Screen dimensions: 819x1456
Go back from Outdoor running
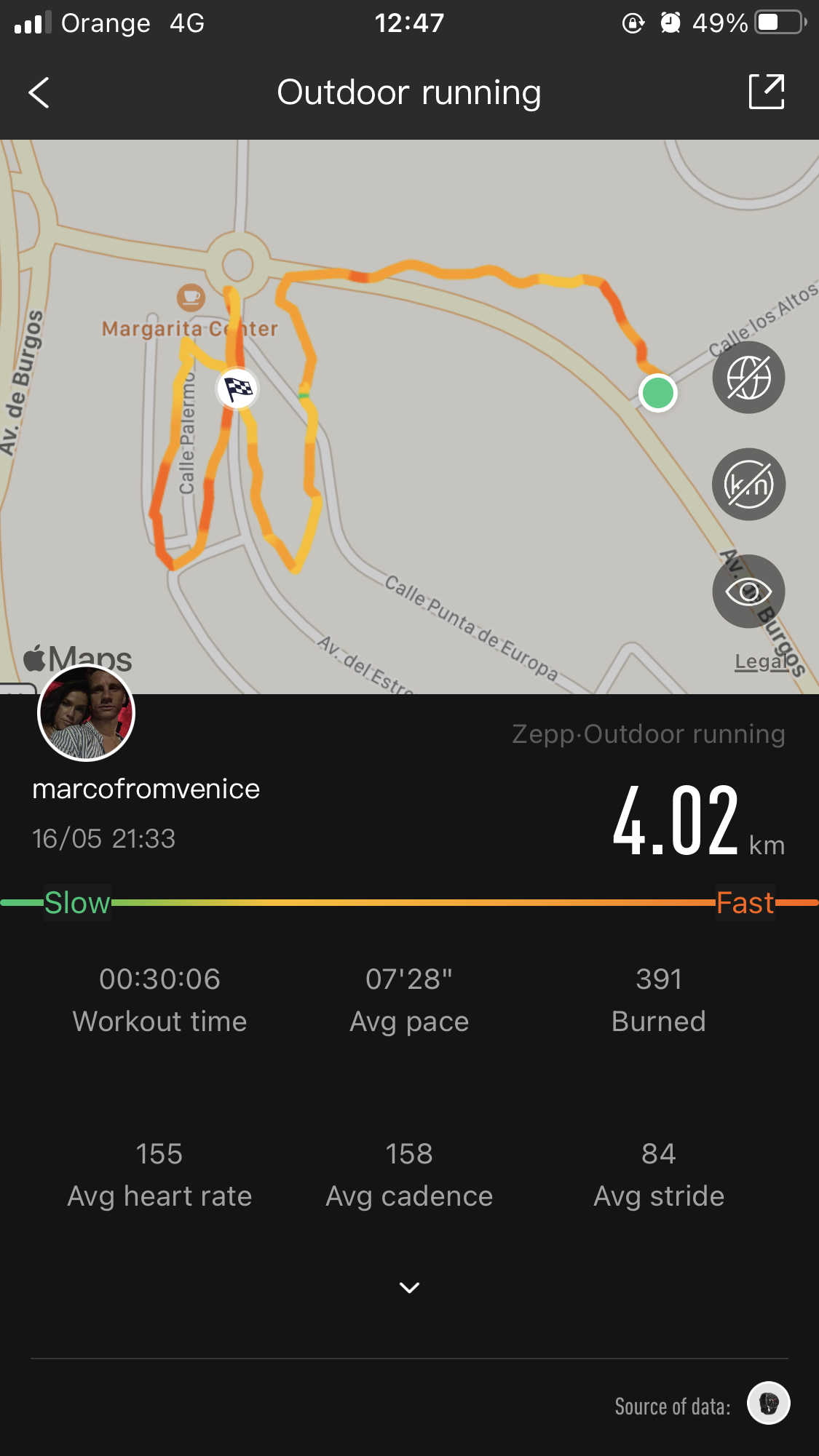point(39,92)
